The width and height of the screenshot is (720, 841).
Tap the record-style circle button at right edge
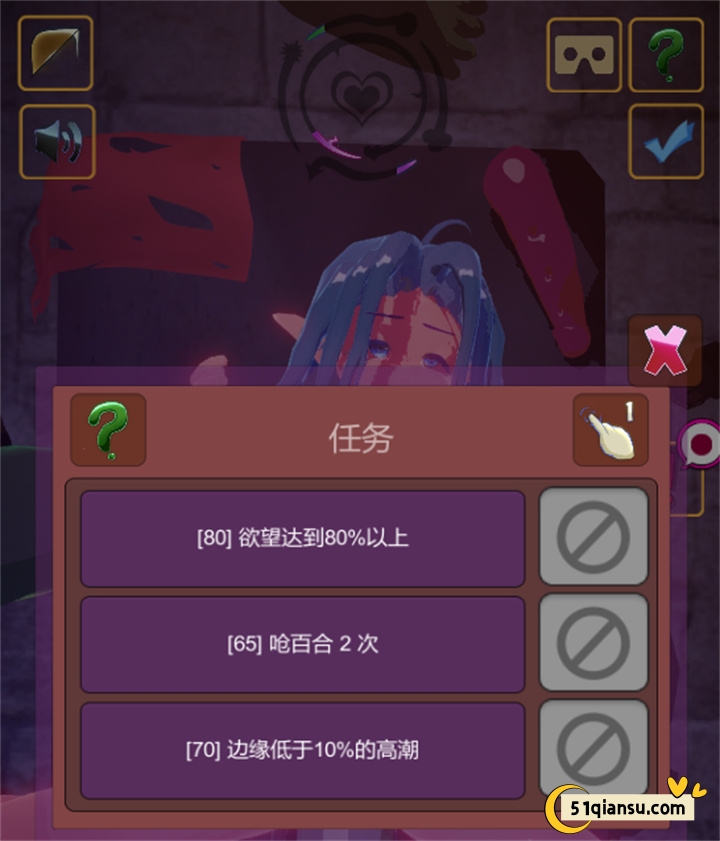[x=702, y=444]
